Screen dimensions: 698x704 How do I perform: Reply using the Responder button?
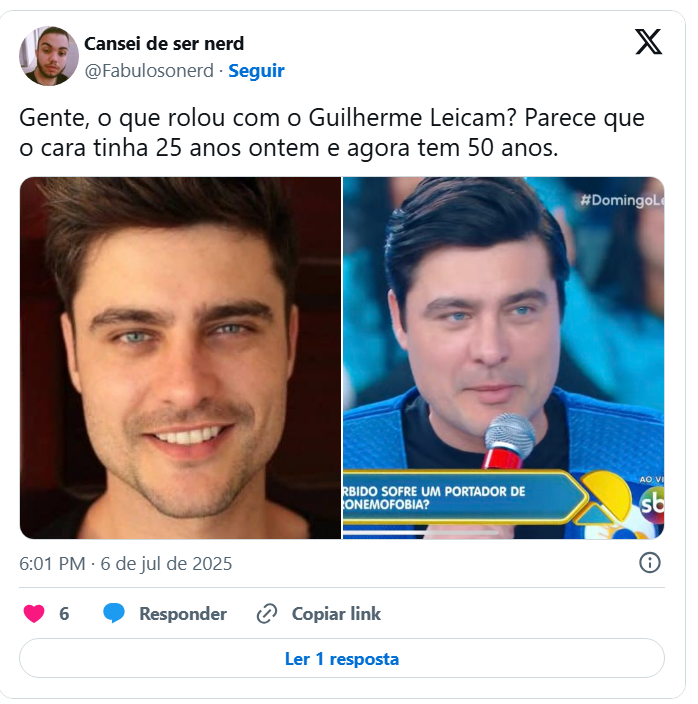[x=165, y=614]
